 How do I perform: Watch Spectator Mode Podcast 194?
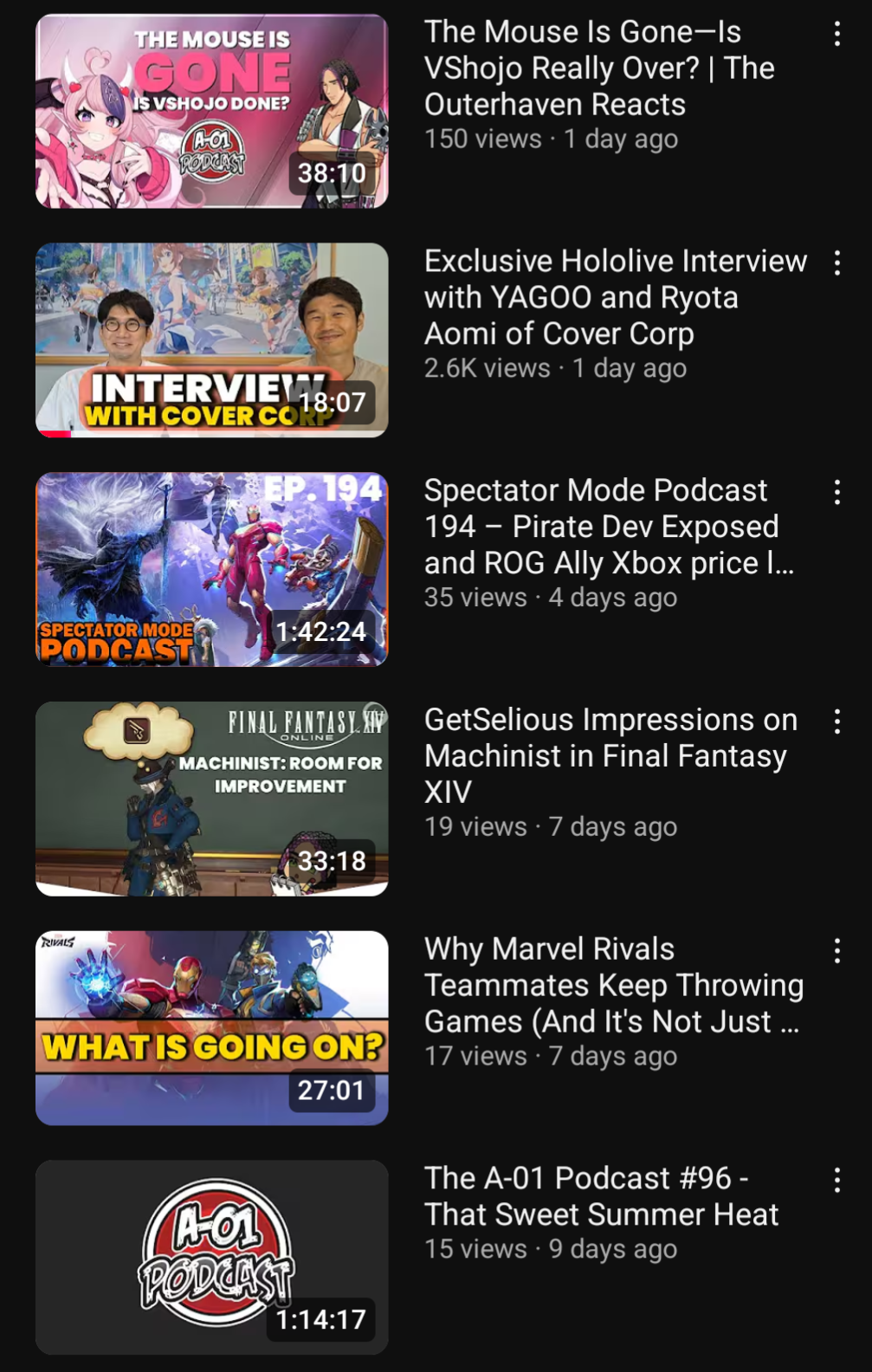(x=211, y=569)
